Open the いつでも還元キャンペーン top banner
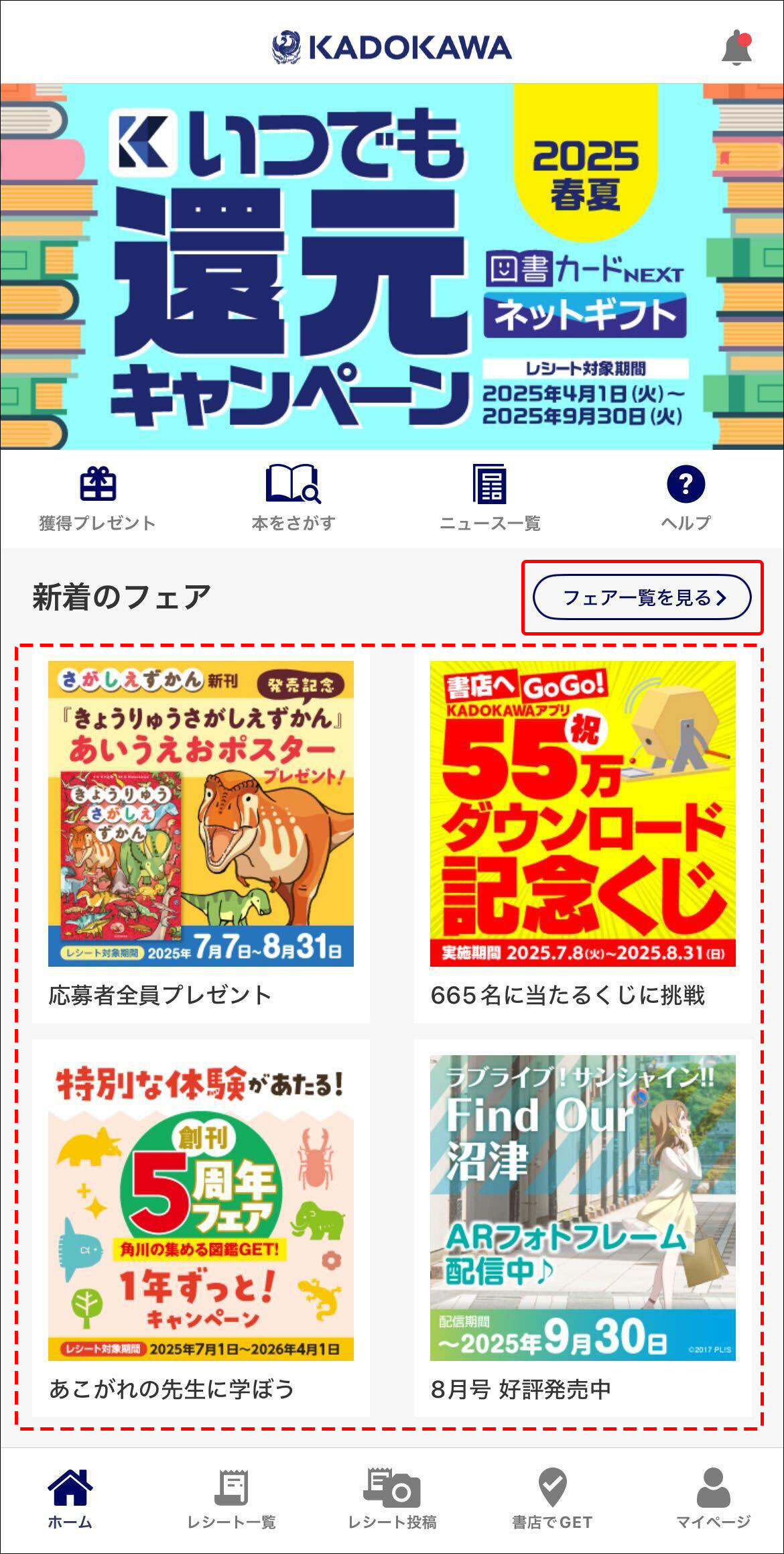 392,265
